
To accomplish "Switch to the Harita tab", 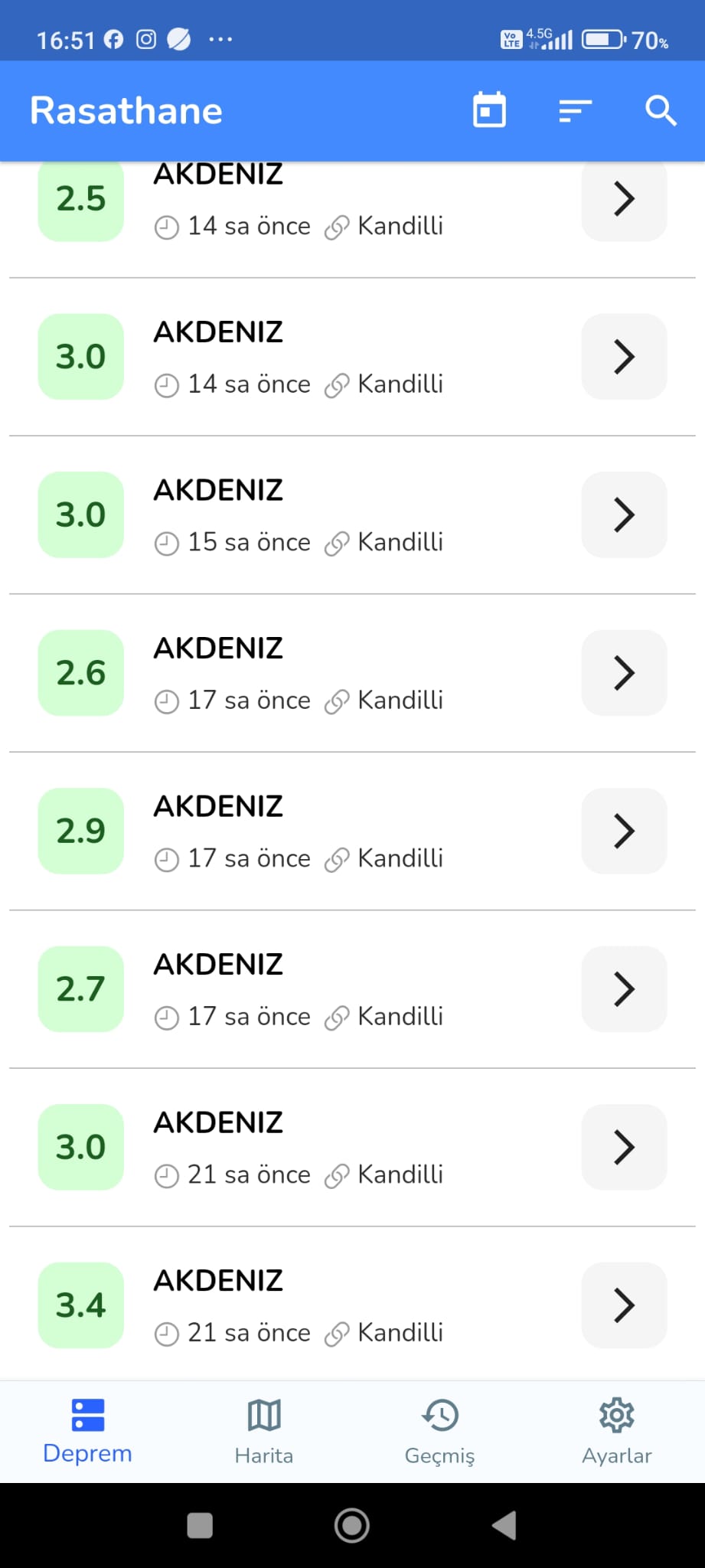I will tap(264, 1432).
